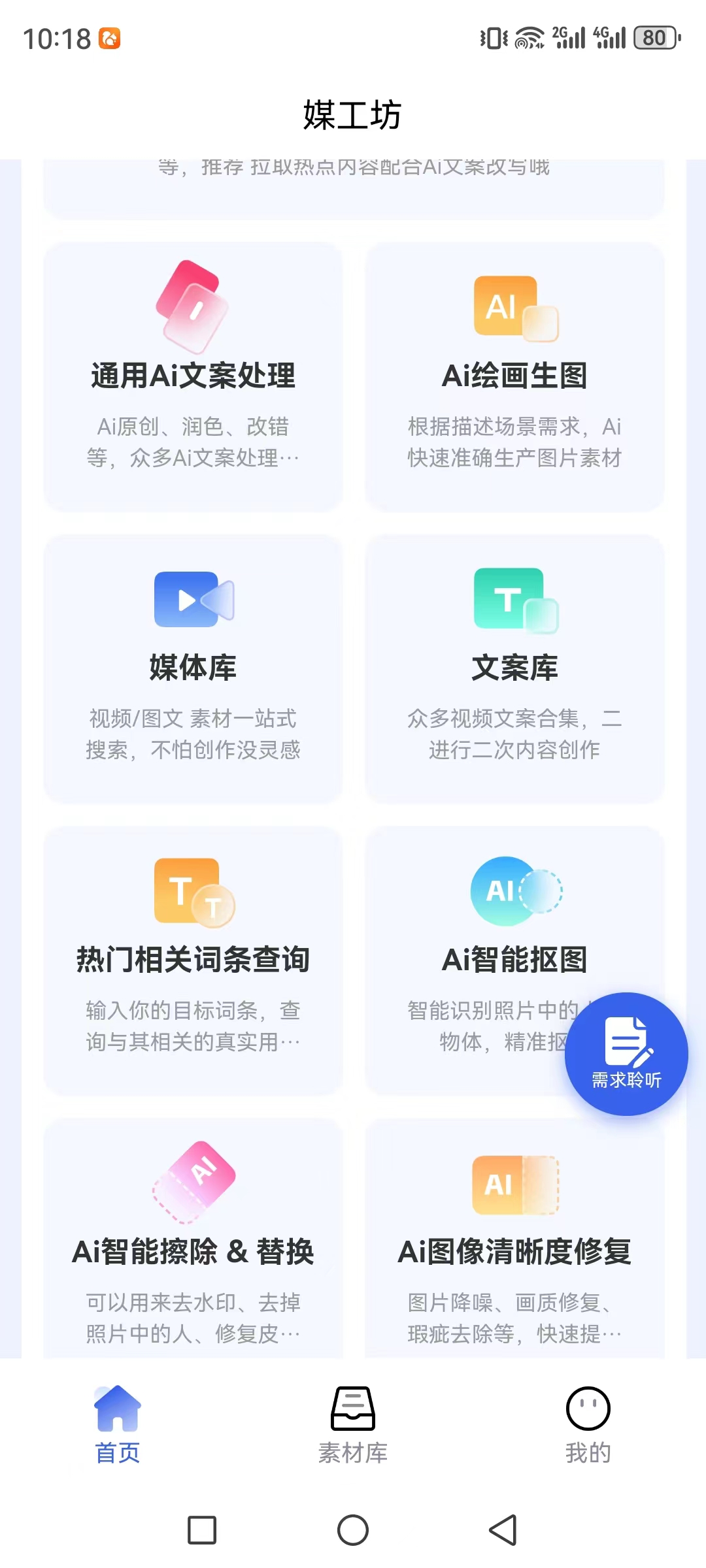This screenshot has width=706, height=1568.
Task: Select the 首页 tab
Action: pyautogui.click(x=118, y=1425)
